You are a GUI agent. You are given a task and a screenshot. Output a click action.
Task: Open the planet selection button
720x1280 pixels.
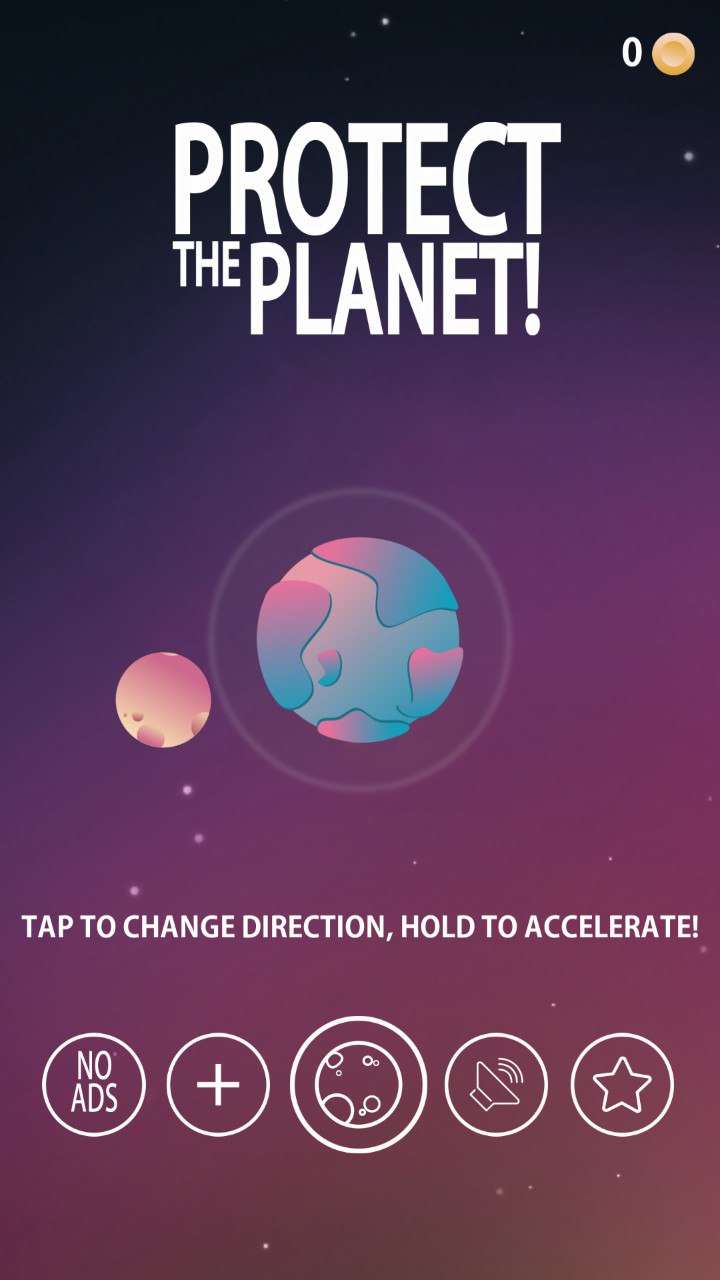358,1084
